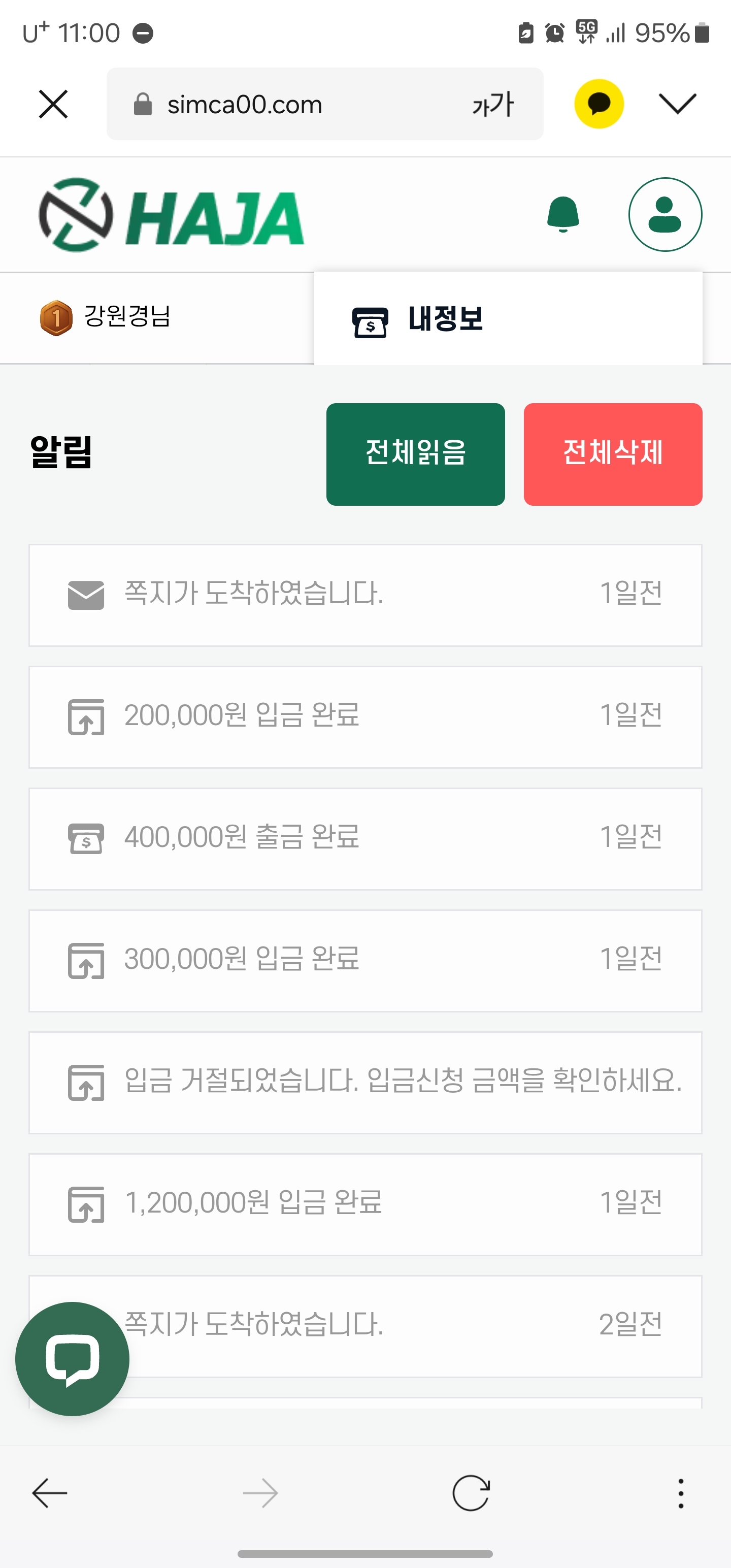Open the 300,000원 입금 완료 alert

[365, 961]
